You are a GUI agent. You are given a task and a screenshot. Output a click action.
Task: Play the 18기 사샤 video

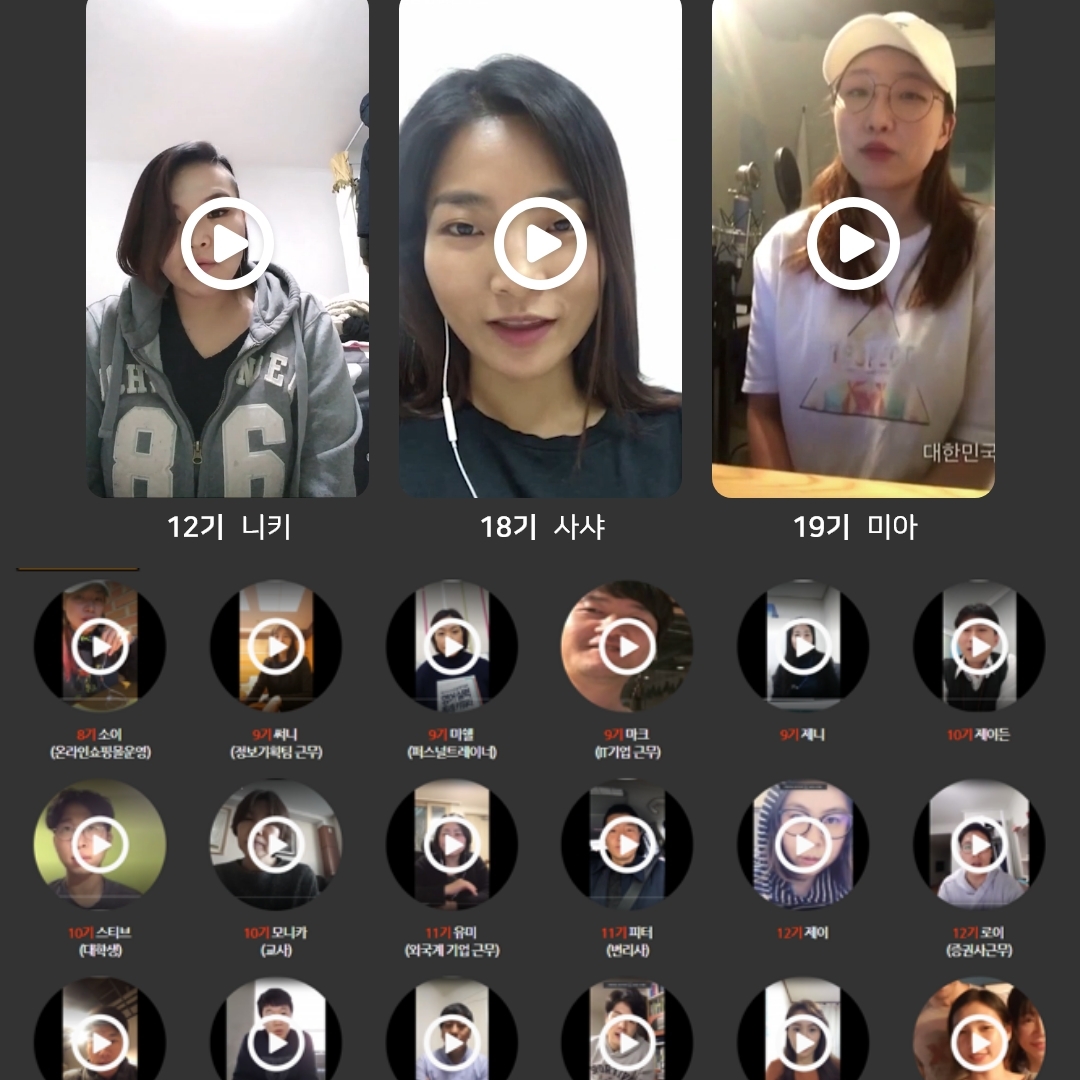[x=540, y=243]
